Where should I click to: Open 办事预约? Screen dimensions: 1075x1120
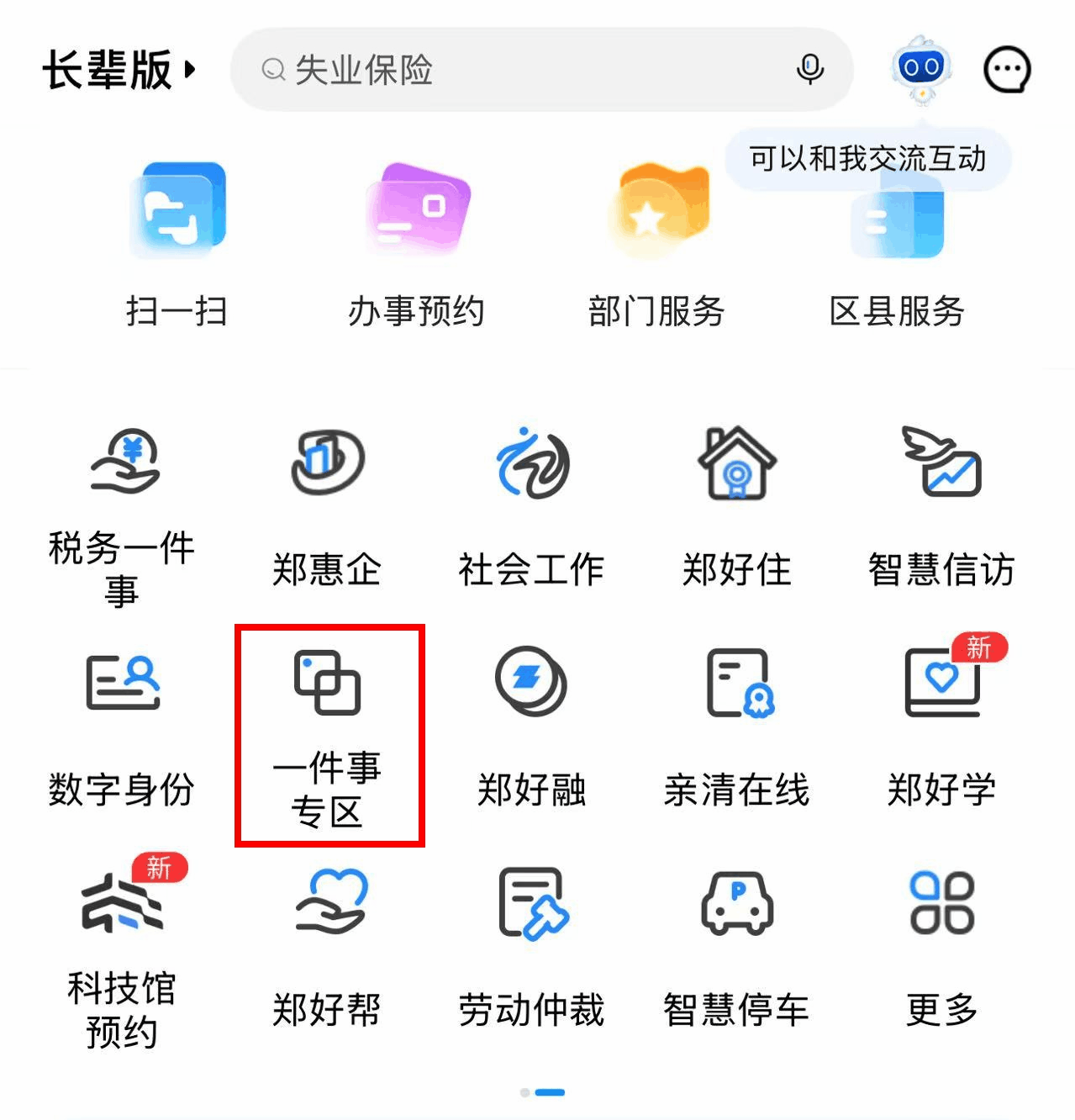tap(417, 244)
